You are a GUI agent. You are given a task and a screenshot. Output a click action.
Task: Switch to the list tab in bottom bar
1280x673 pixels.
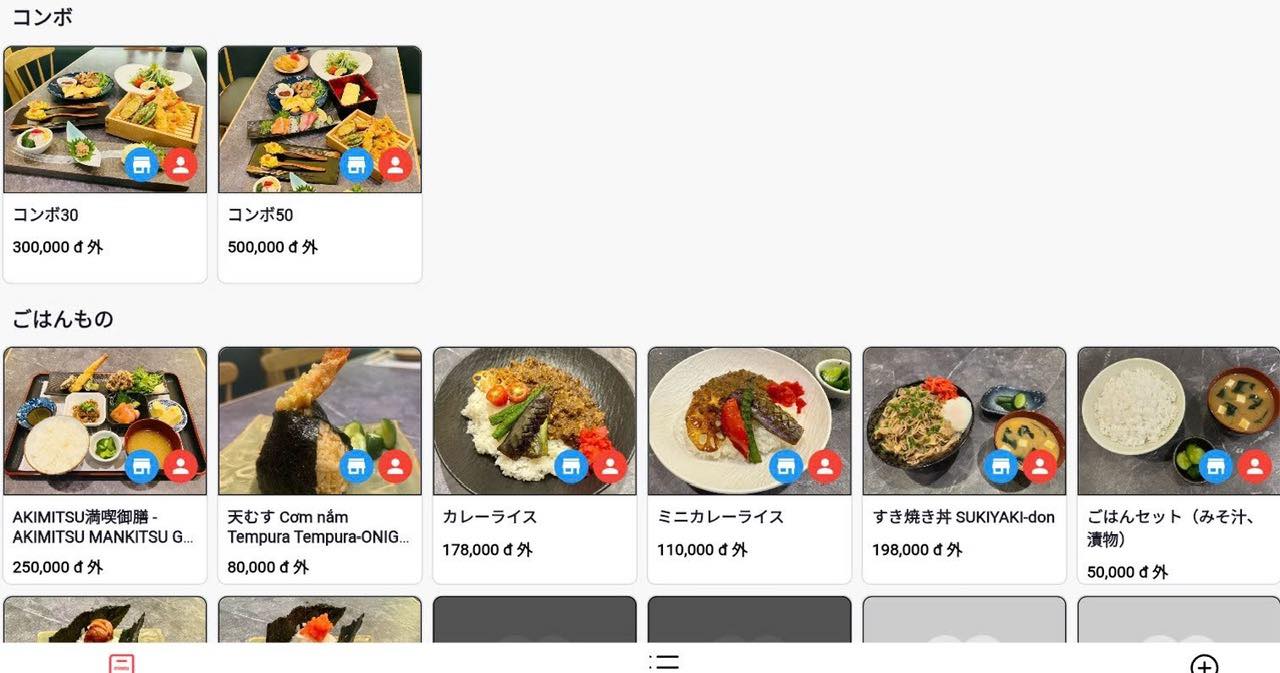[664, 662]
